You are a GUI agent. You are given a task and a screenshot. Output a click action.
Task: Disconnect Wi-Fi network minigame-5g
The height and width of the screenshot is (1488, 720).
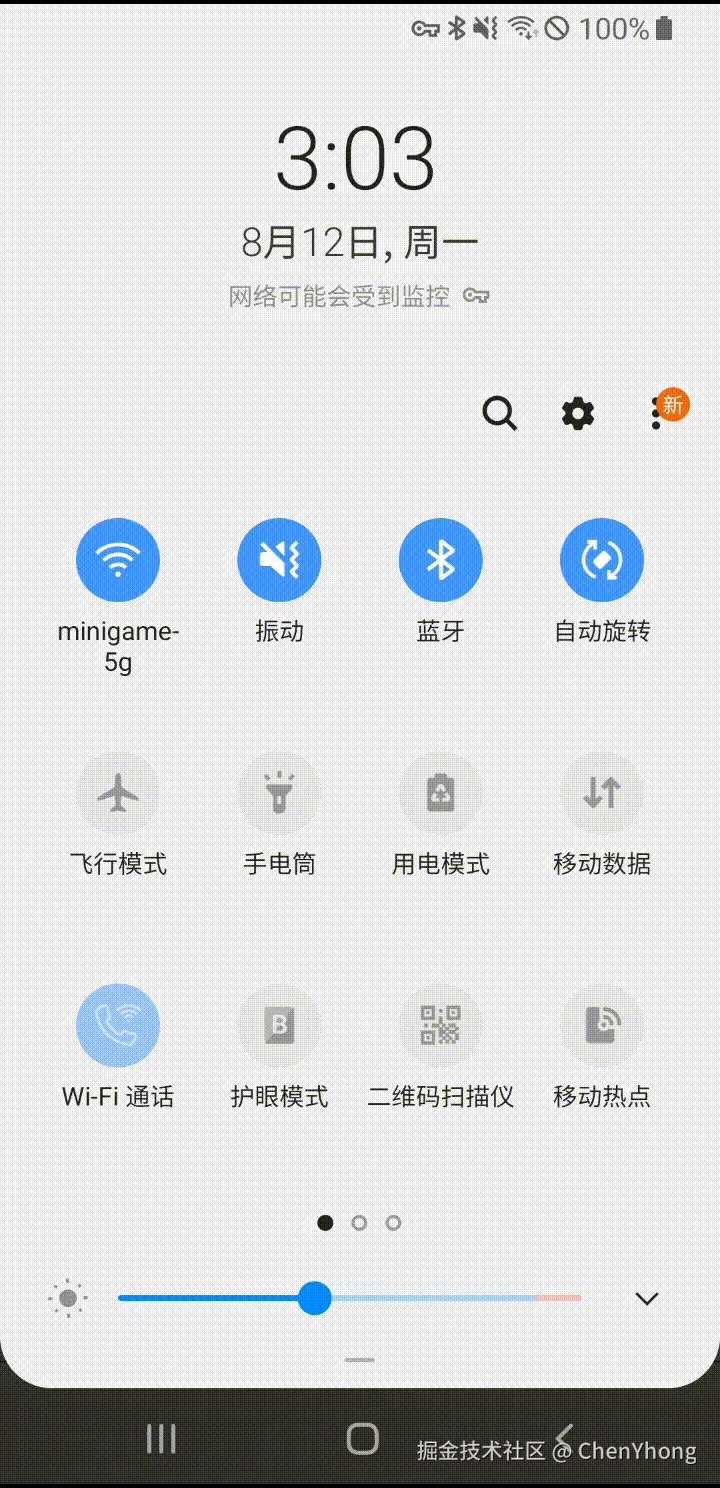pos(118,560)
